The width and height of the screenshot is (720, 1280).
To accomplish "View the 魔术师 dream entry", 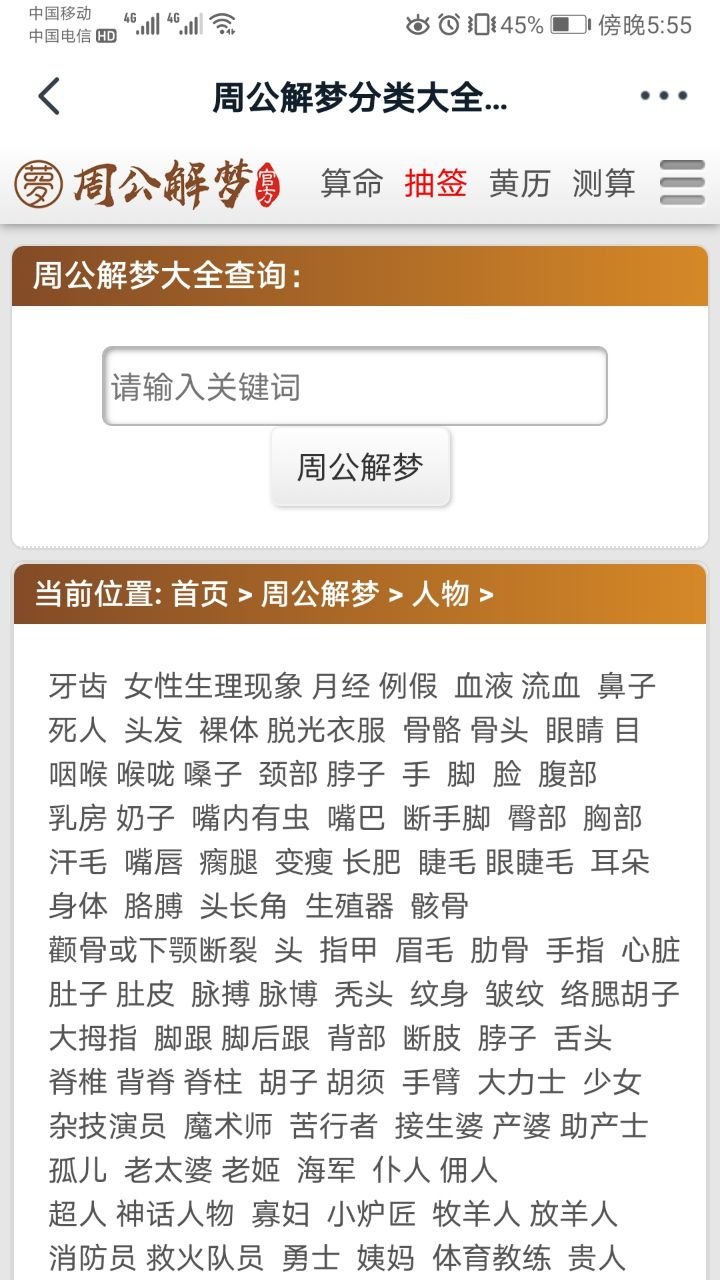I will (x=228, y=1126).
